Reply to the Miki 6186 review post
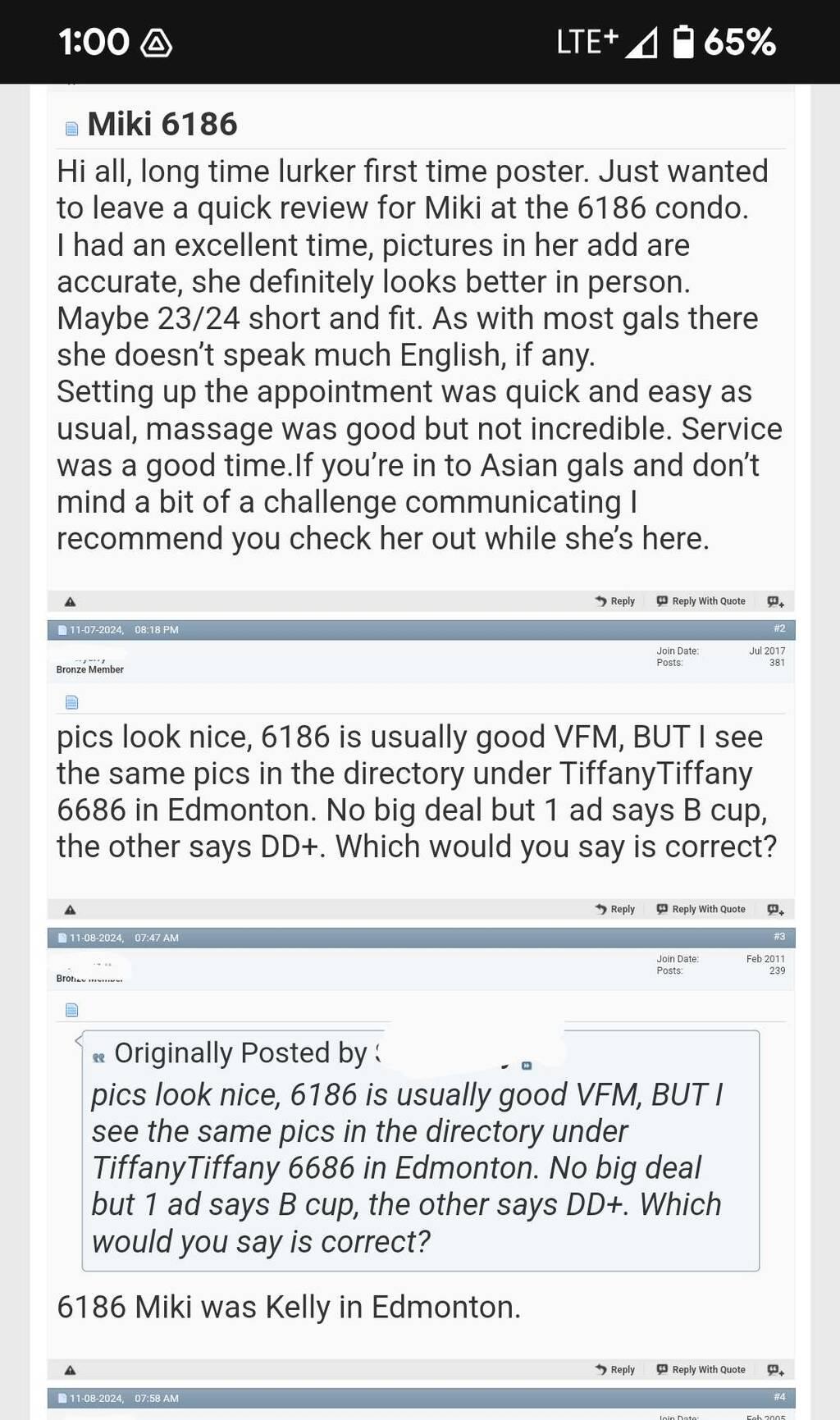The height and width of the screenshot is (1420, 840). [x=615, y=601]
